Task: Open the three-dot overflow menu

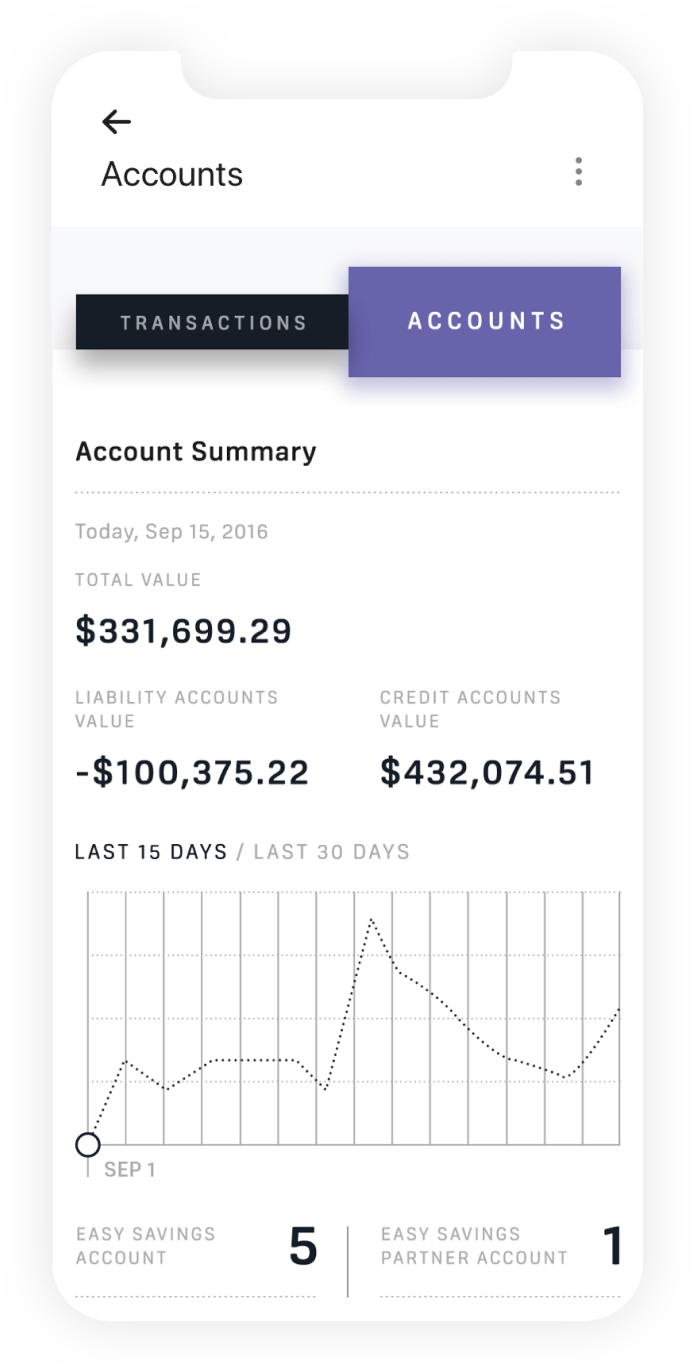Action: tap(578, 172)
